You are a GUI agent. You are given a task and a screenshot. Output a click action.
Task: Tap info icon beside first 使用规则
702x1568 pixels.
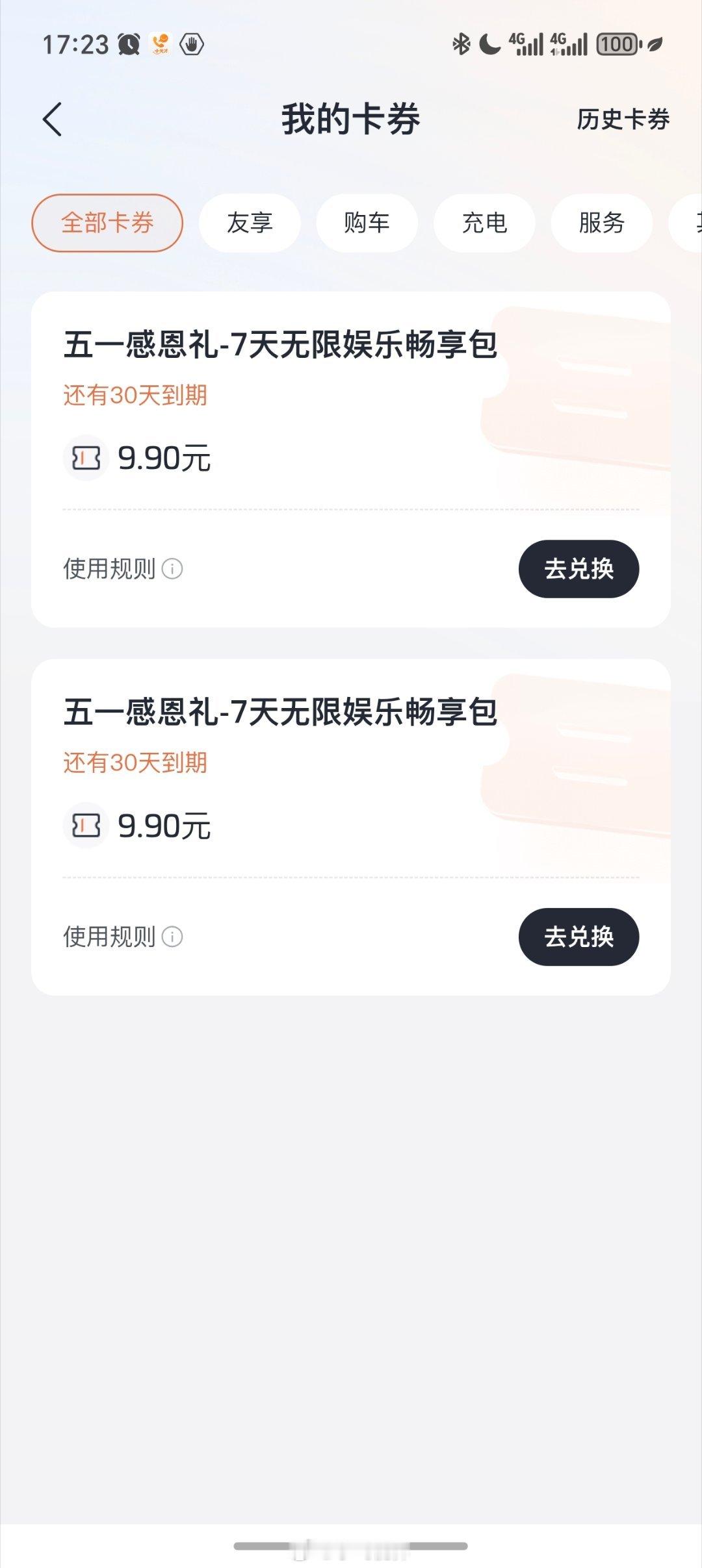pos(172,569)
